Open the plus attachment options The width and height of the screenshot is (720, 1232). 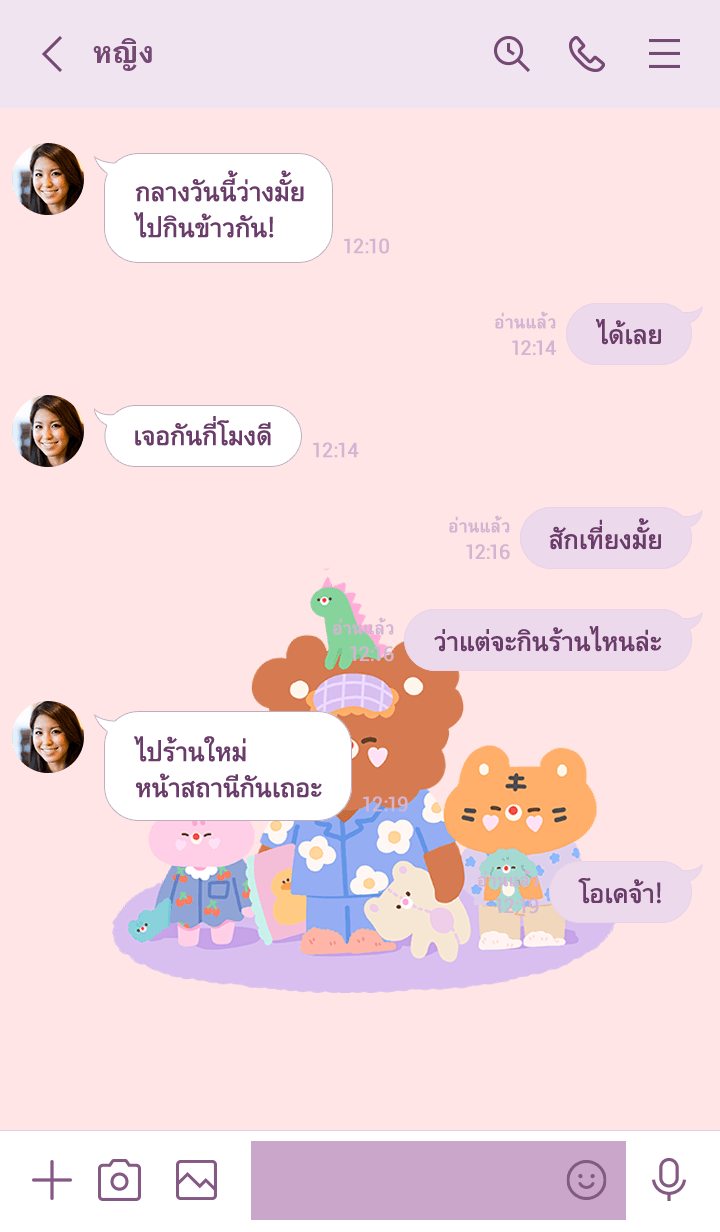tap(52, 1180)
